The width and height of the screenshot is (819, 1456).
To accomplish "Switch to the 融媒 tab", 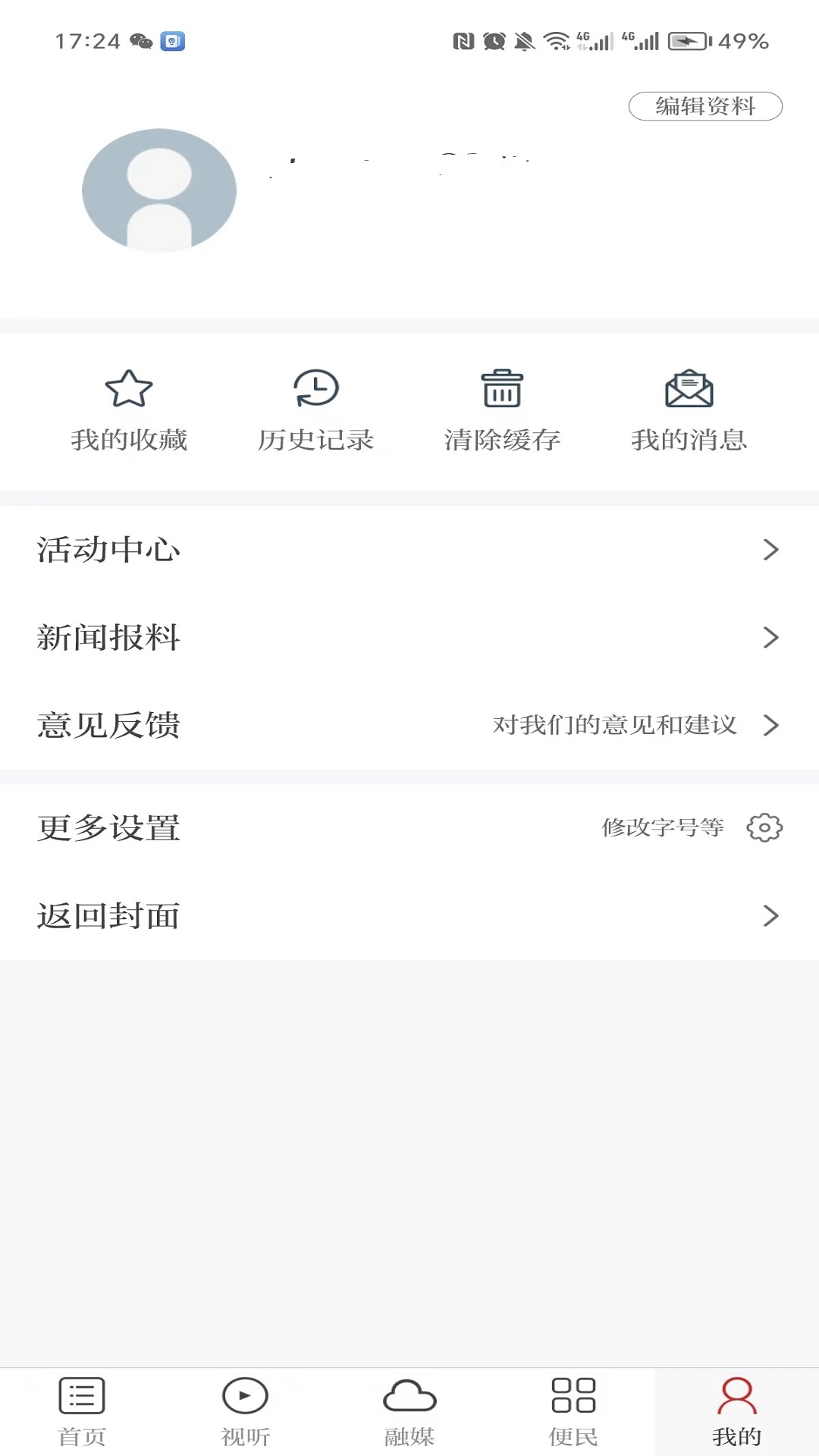I will tap(409, 1412).
